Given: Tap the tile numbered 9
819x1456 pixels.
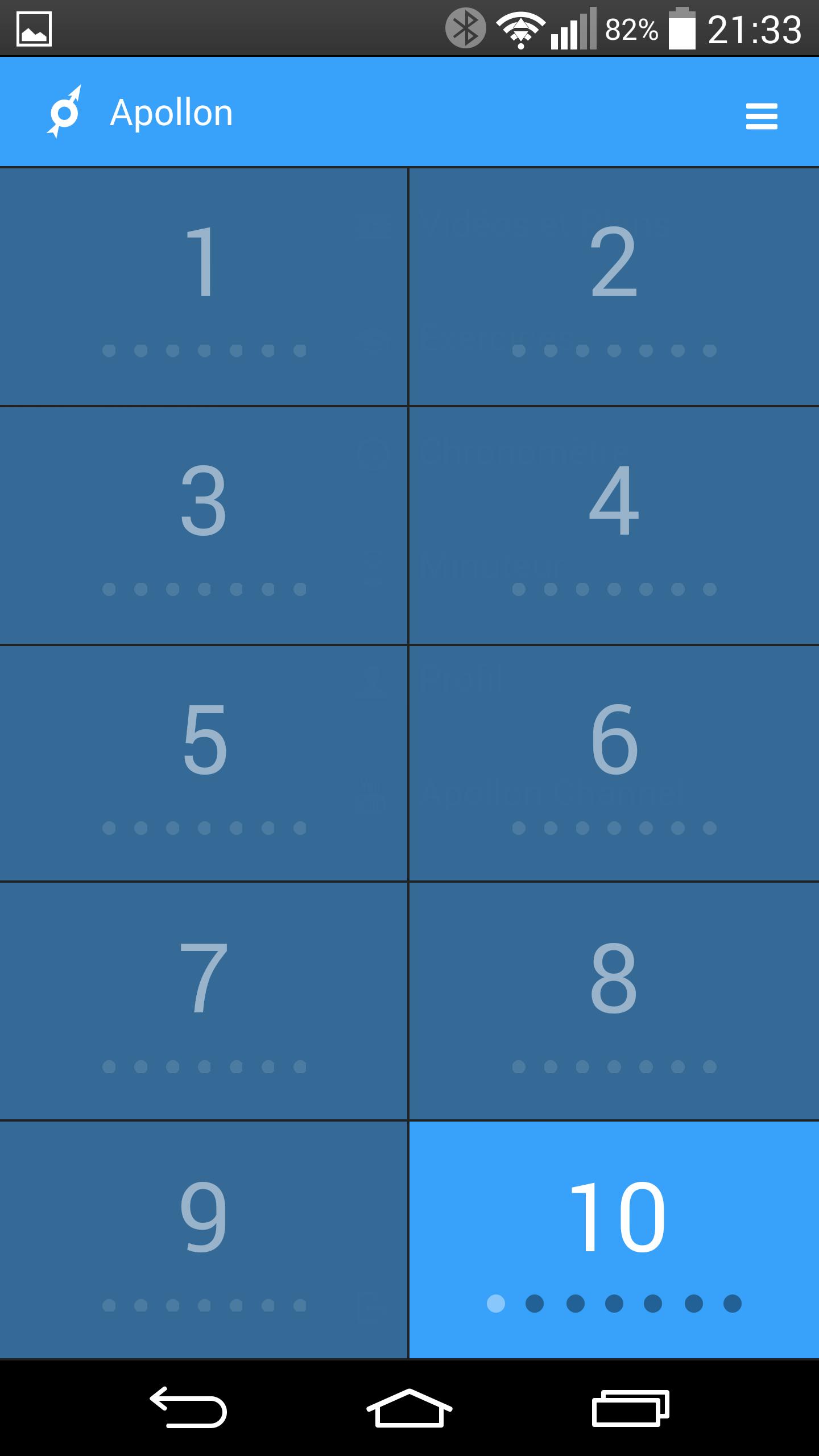Looking at the screenshot, I should [x=204, y=1240].
